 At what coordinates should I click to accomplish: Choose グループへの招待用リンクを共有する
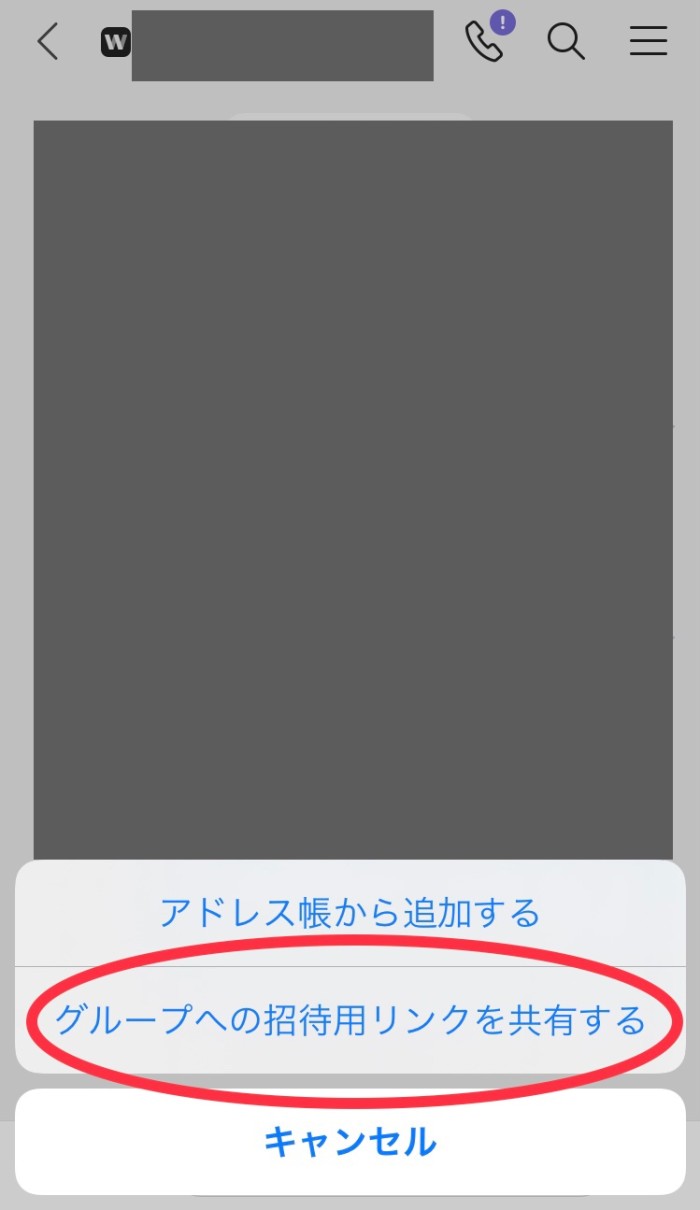pos(350,1020)
